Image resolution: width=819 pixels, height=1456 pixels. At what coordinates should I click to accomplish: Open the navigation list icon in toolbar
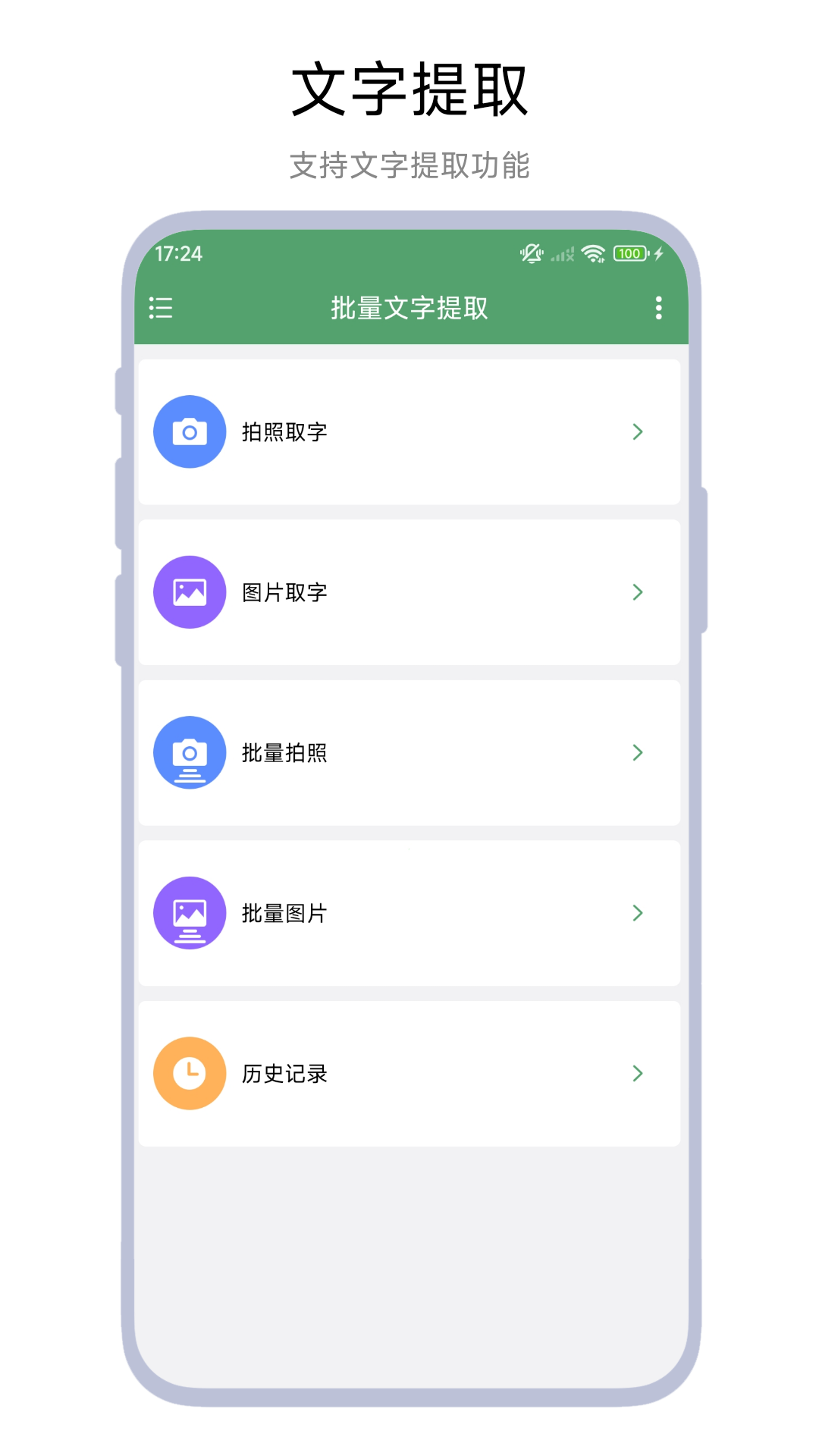[x=161, y=309]
